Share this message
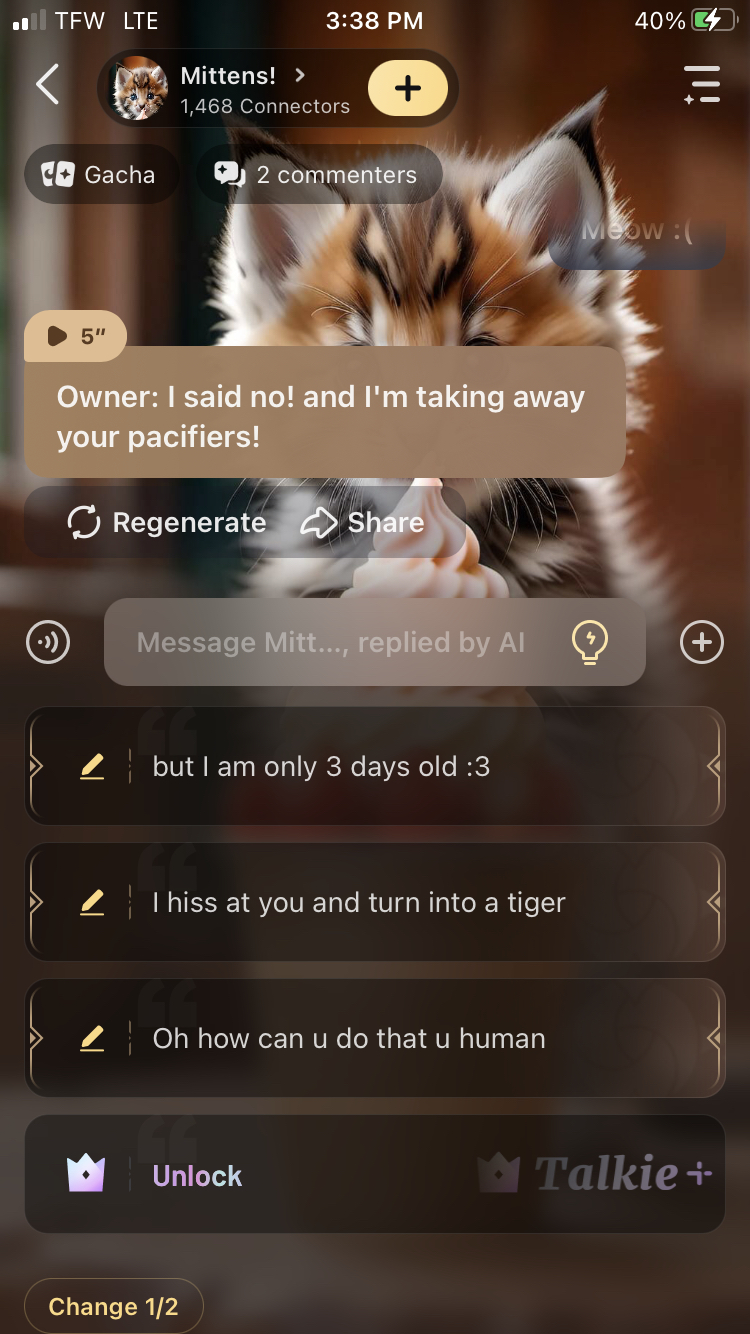This screenshot has width=750, height=1334. [x=363, y=522]
